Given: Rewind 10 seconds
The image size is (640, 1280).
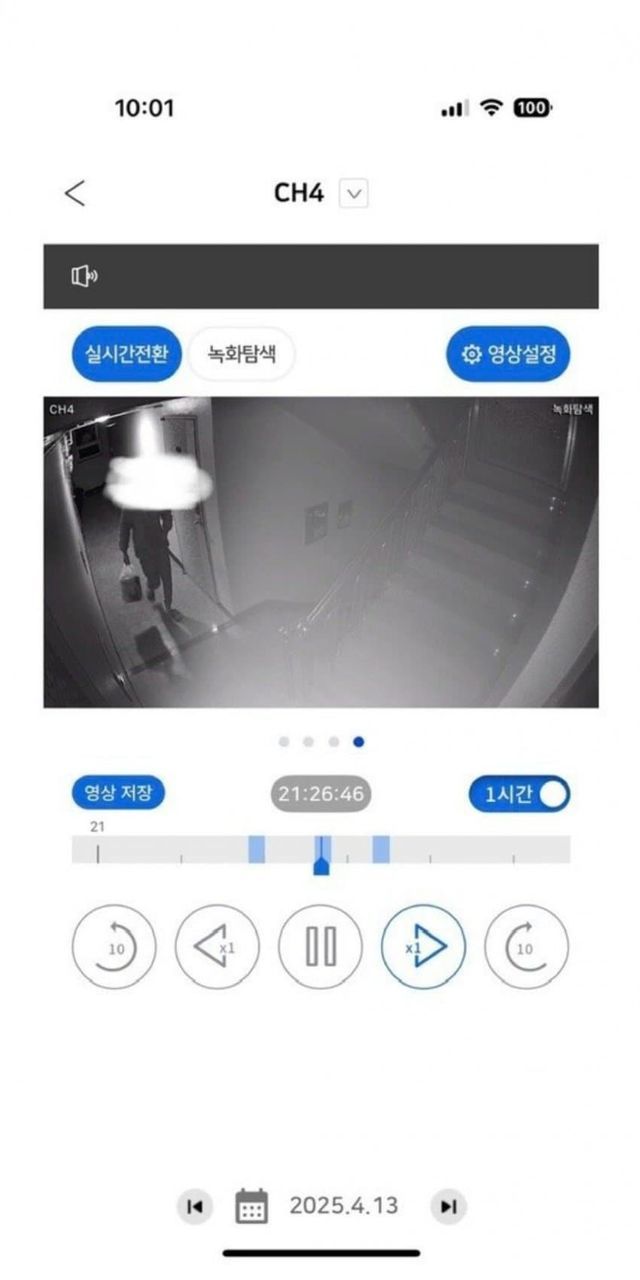Looking at the screenshot, I should [x=114, y=946].
